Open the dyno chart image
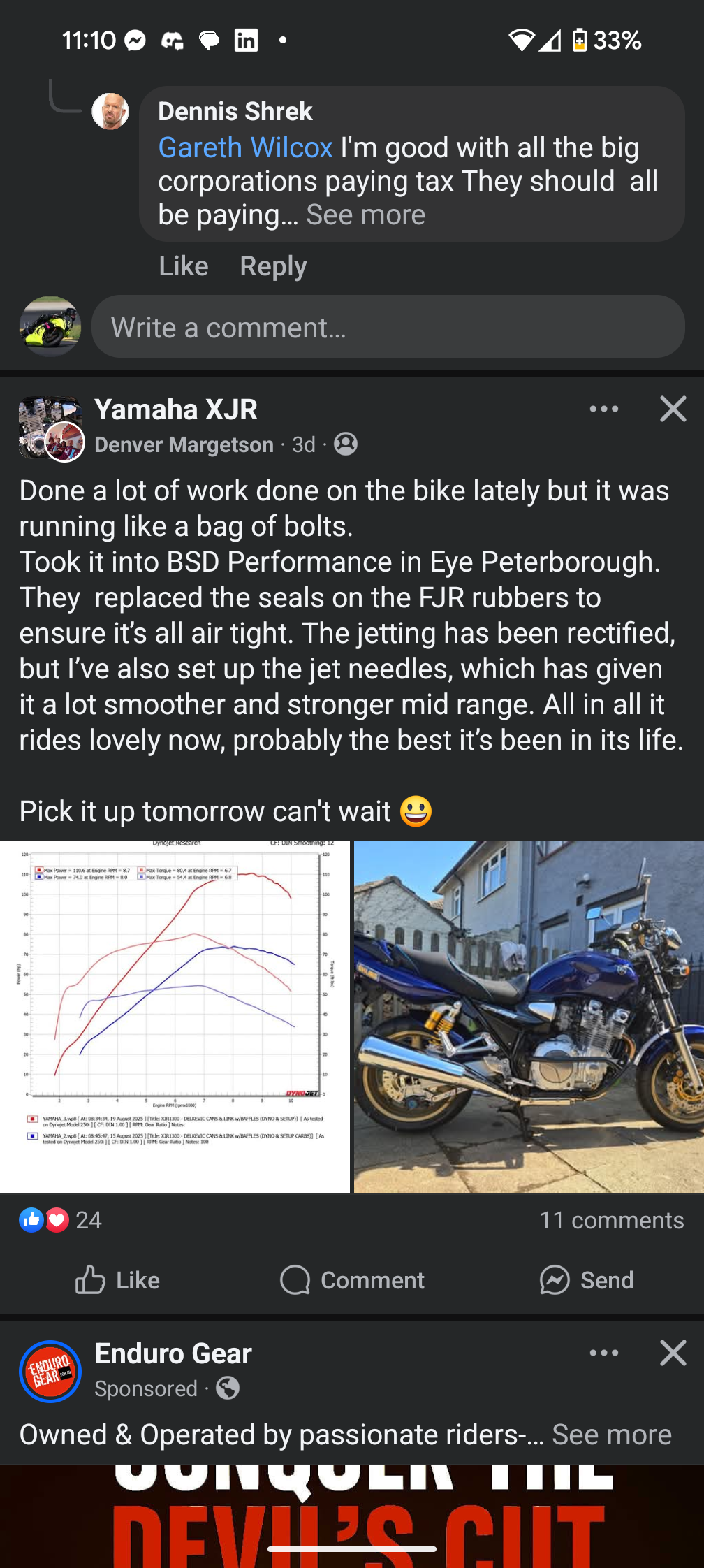The image size is (704, 1568). pos(175,1017)
